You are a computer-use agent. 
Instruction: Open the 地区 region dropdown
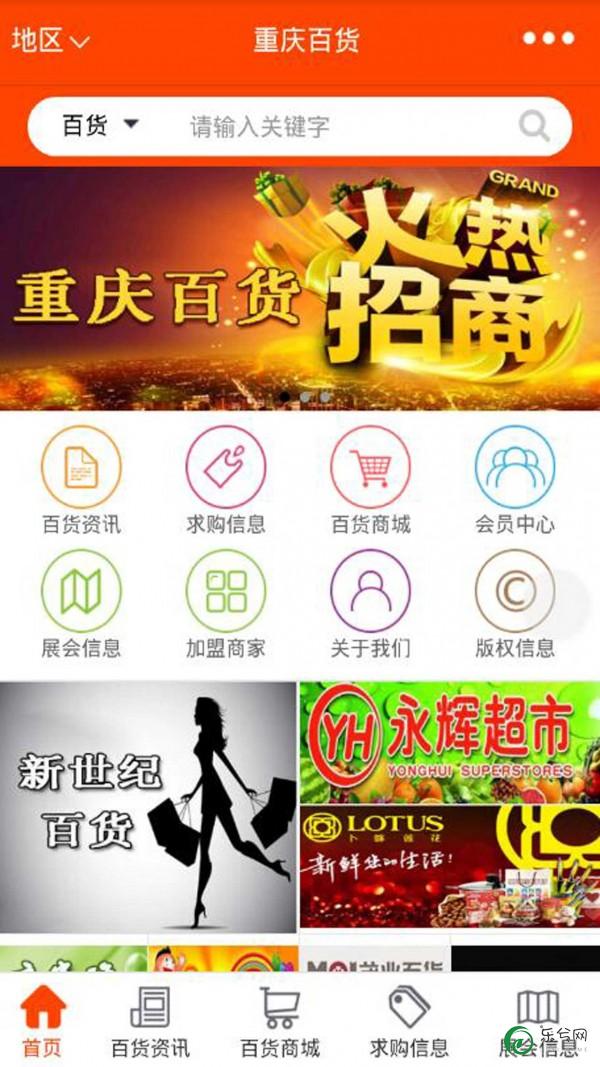50,41
